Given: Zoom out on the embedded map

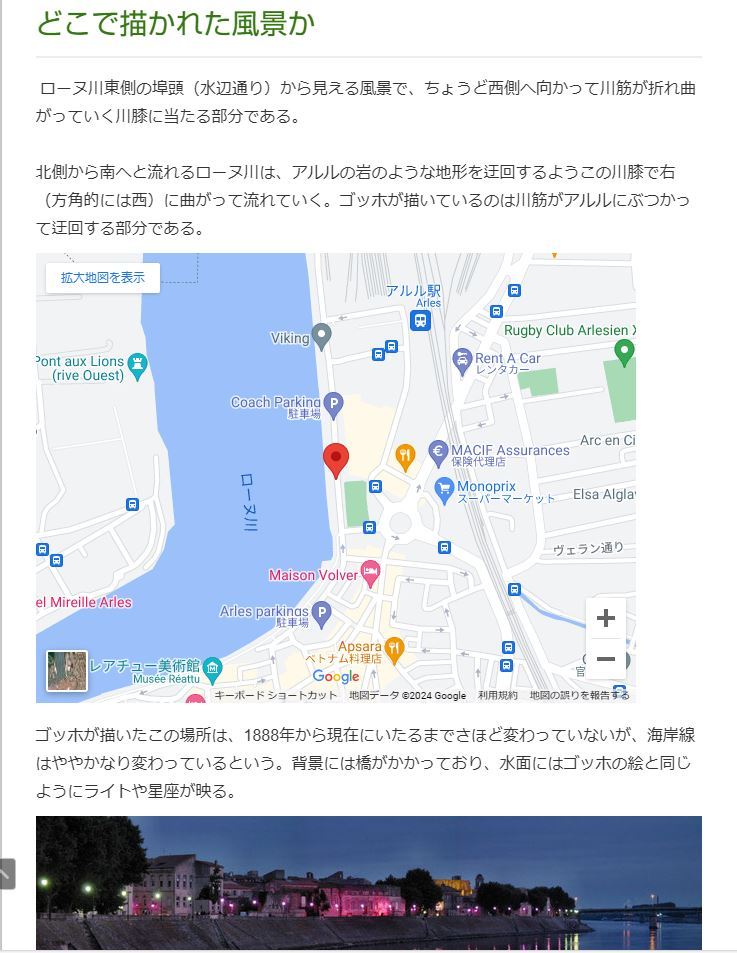Looking at the screenshot, I should (x=605, y=659).
